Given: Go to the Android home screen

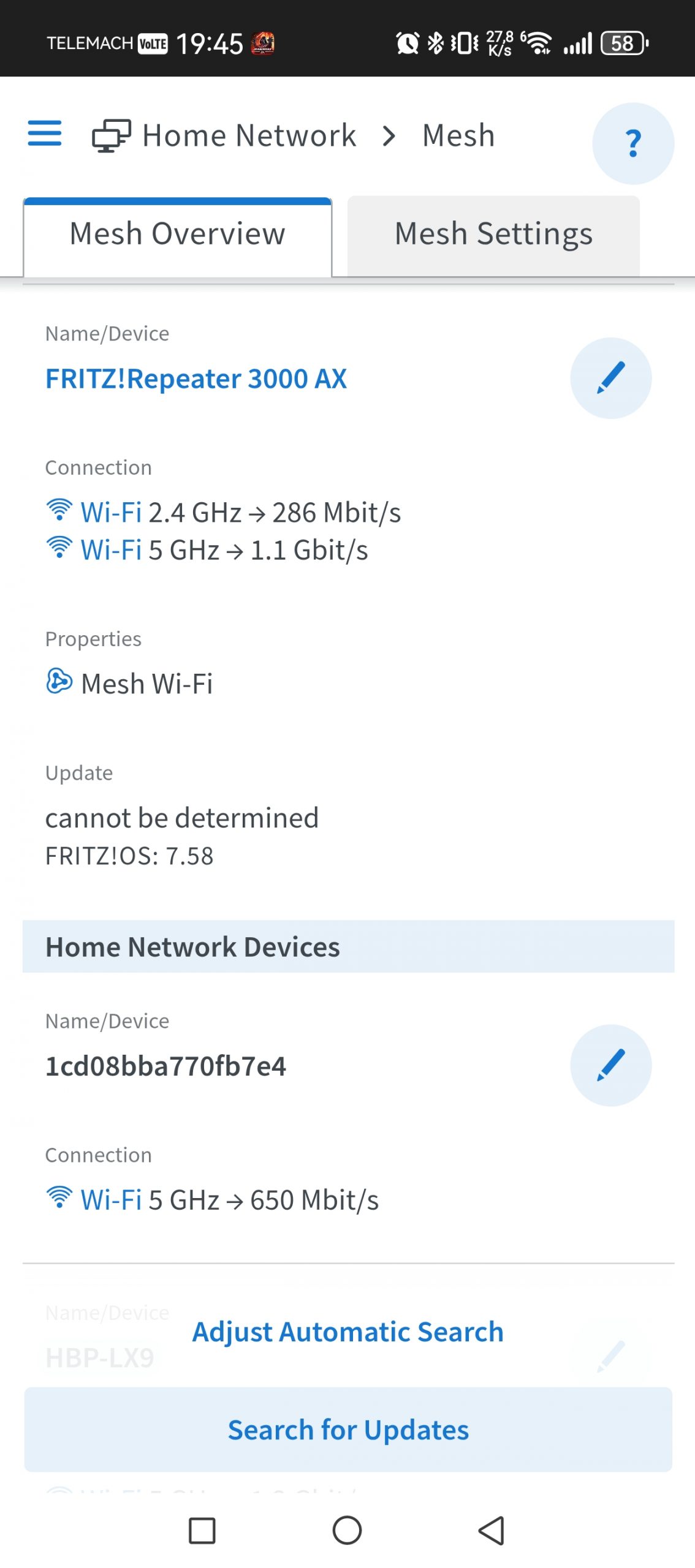Looking at the screenshot, I should 347,1530.
